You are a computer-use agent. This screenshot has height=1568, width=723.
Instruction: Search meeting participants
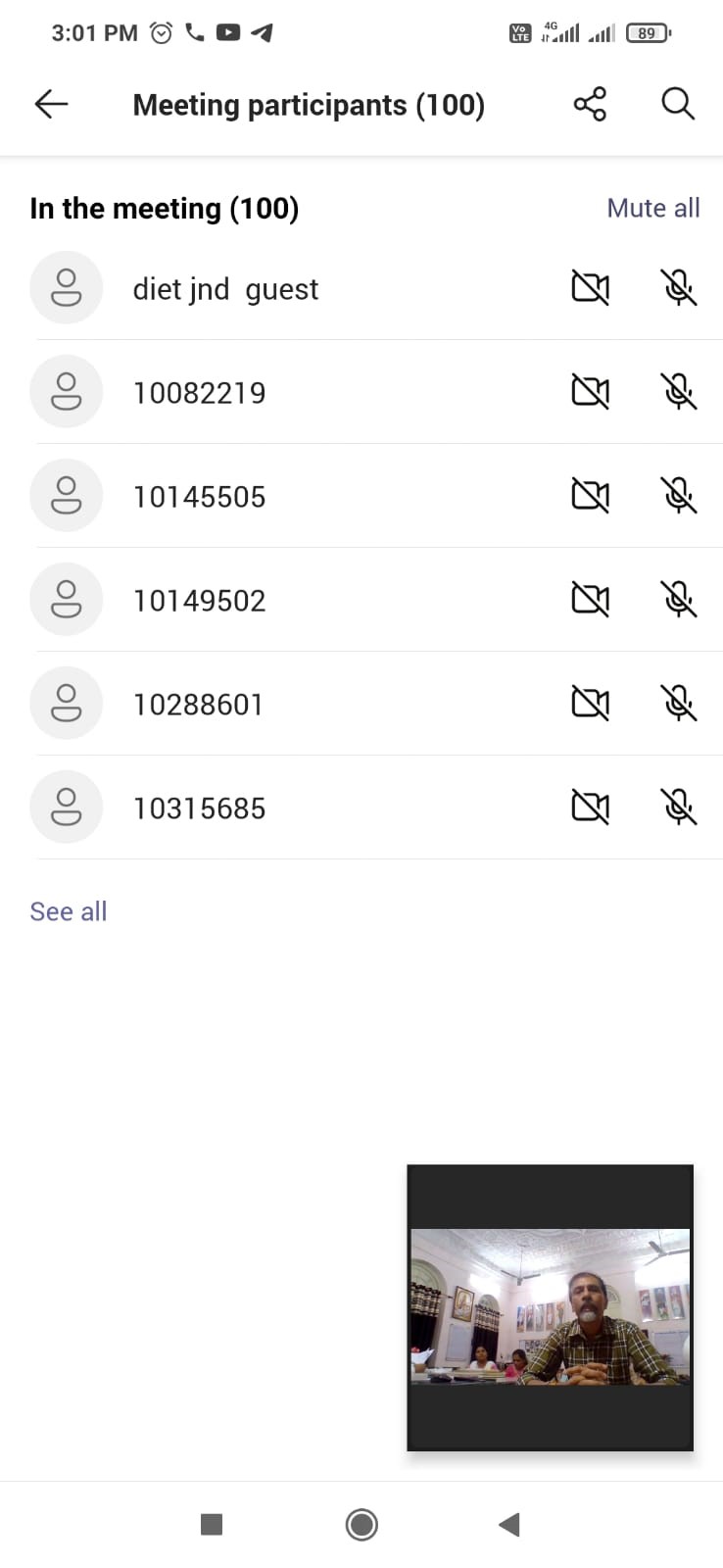[678, 104]
